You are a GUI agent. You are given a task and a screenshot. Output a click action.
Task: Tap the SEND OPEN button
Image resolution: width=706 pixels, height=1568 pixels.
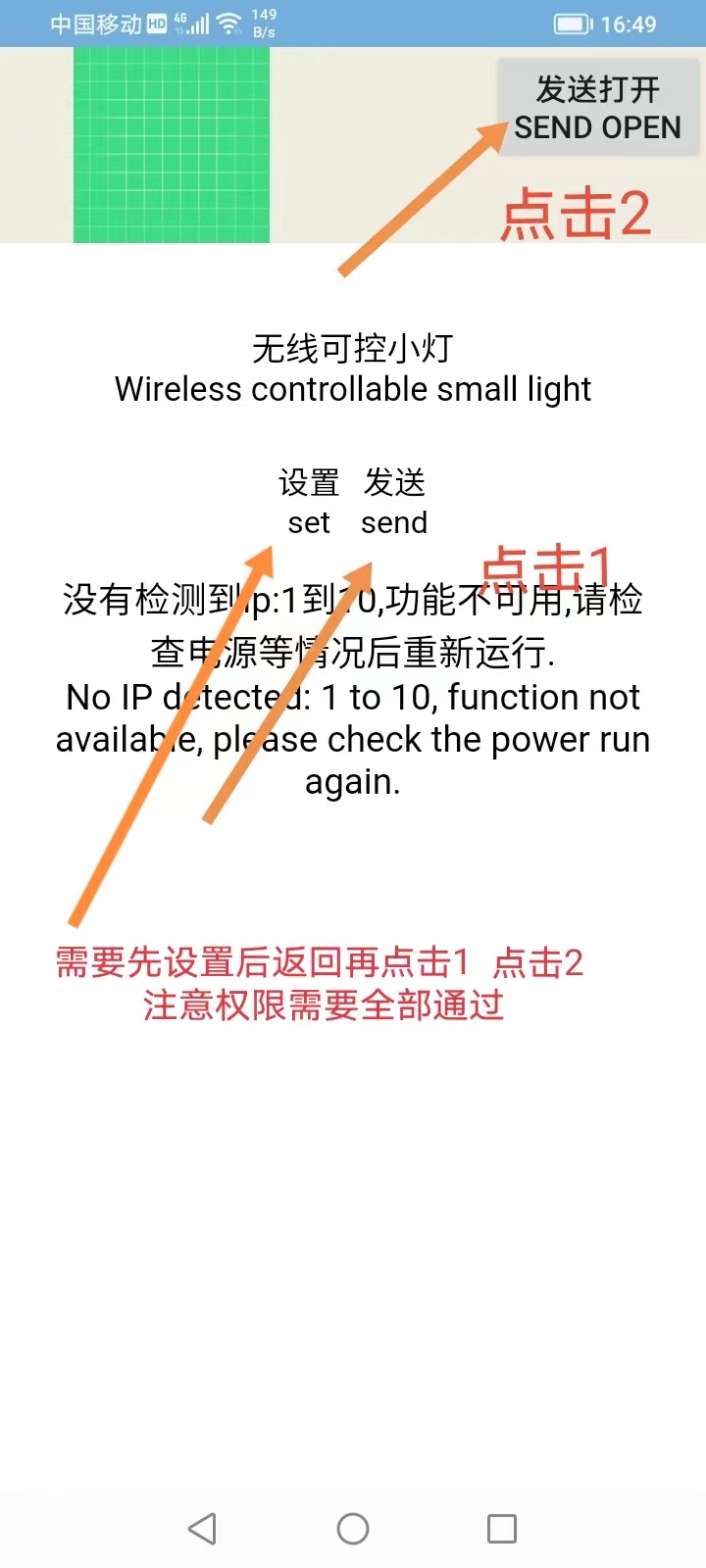(597, 108)
